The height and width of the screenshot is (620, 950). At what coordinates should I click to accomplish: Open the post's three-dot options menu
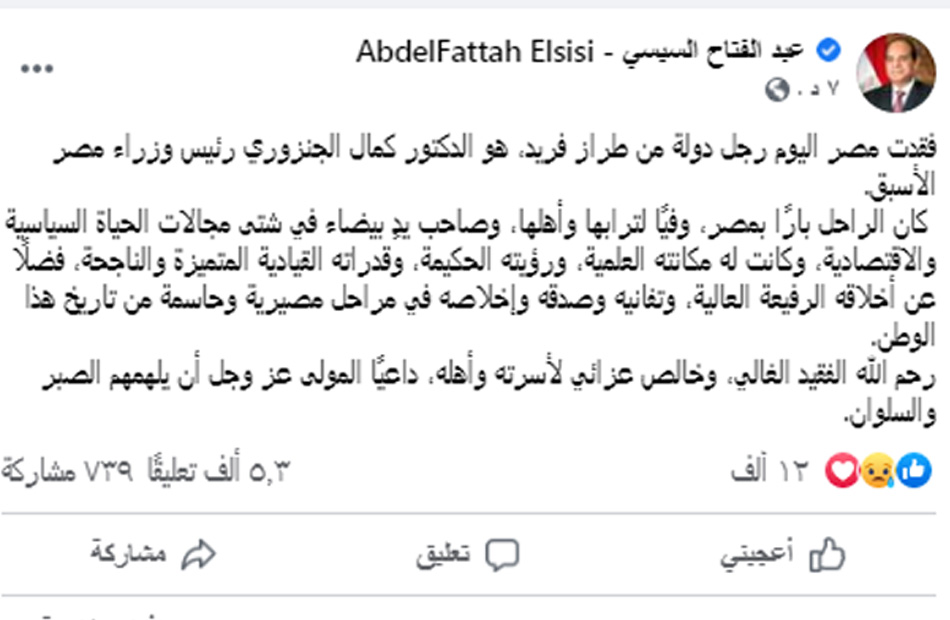(37, 70)
